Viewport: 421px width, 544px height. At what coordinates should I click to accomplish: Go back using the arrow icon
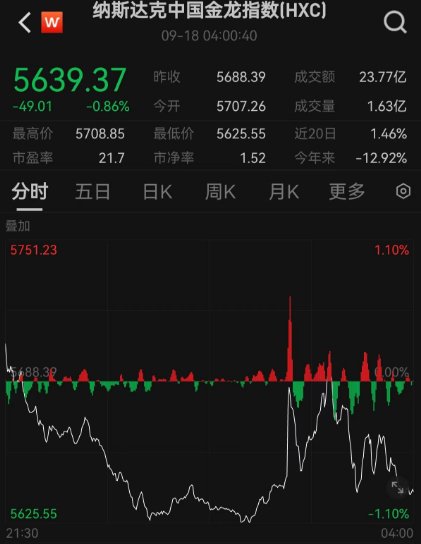coord(25,23)
